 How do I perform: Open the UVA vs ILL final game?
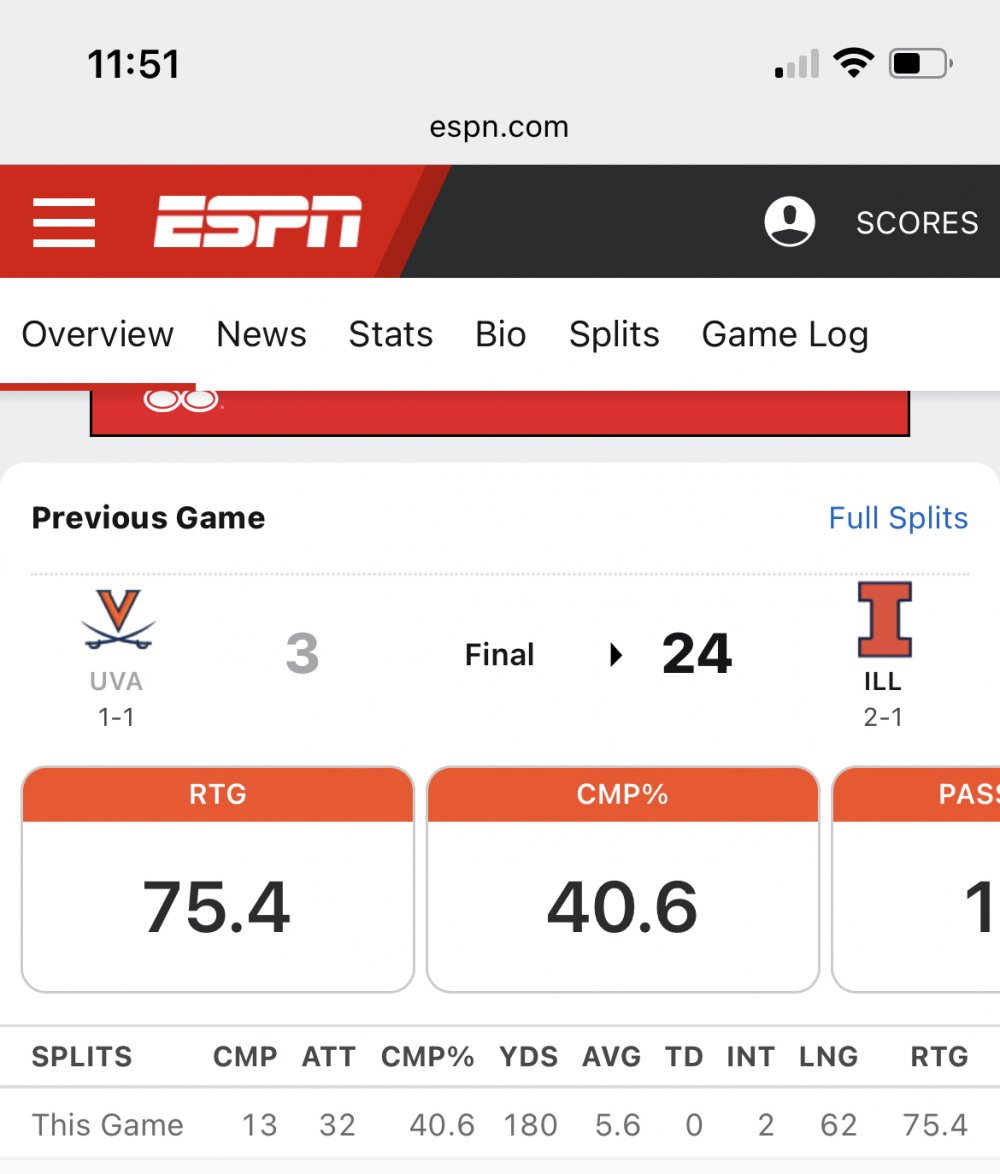point(500,655)
